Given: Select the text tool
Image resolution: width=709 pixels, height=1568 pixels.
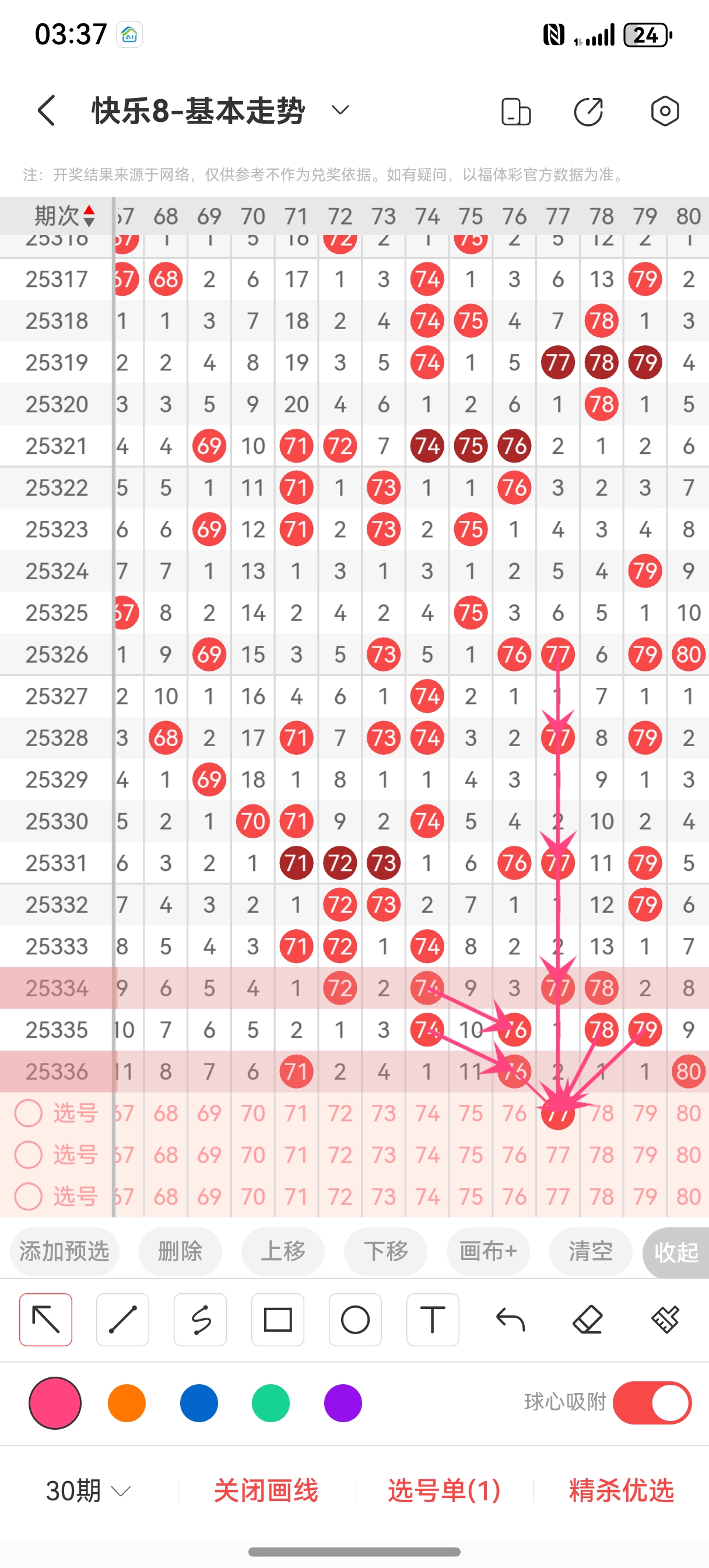Looking at the screenshot, I should 433,1319.
